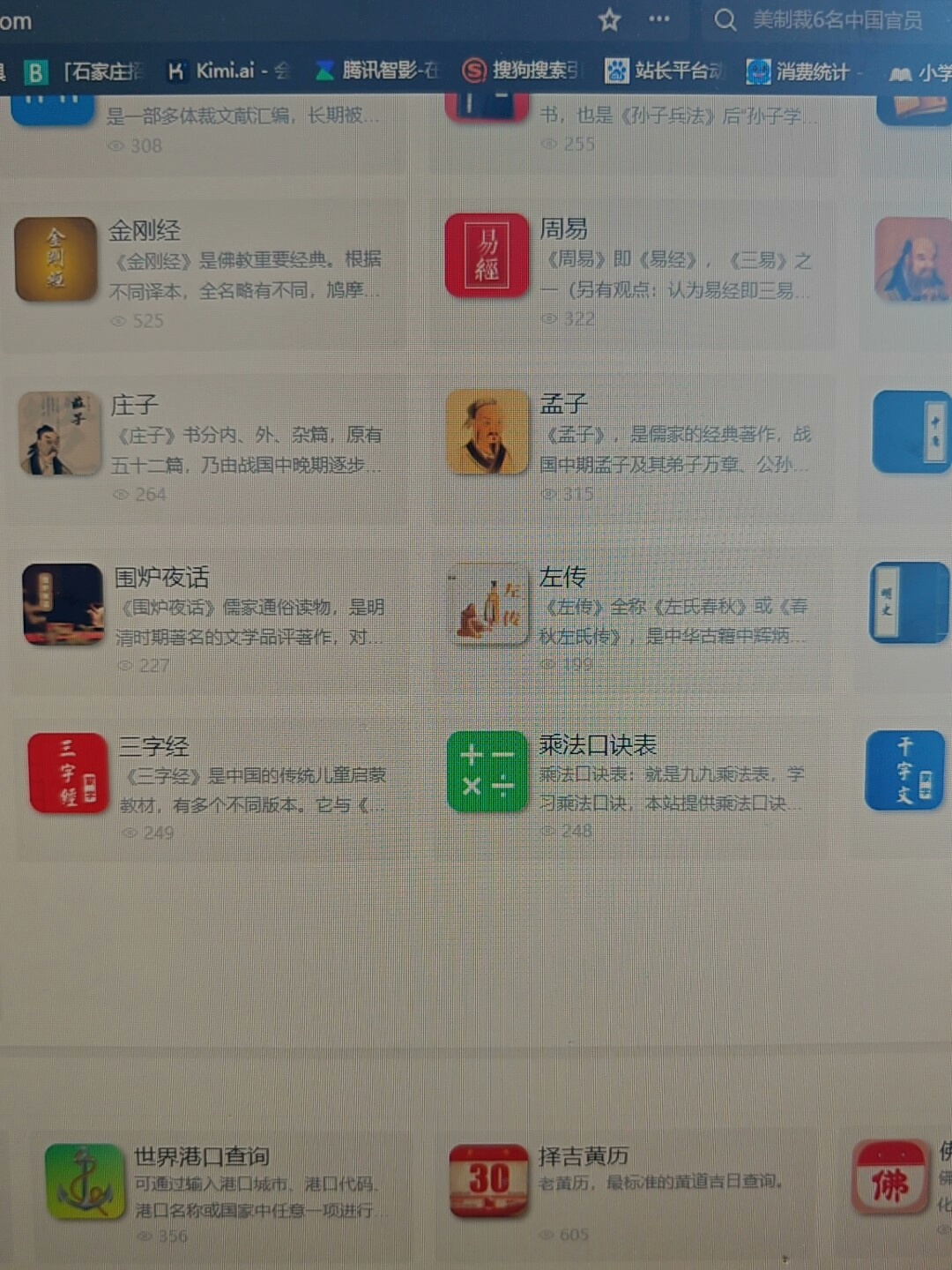The image size is (952, 1270).
Task: Open the 站长平台 bookmark
Action: 664,71
